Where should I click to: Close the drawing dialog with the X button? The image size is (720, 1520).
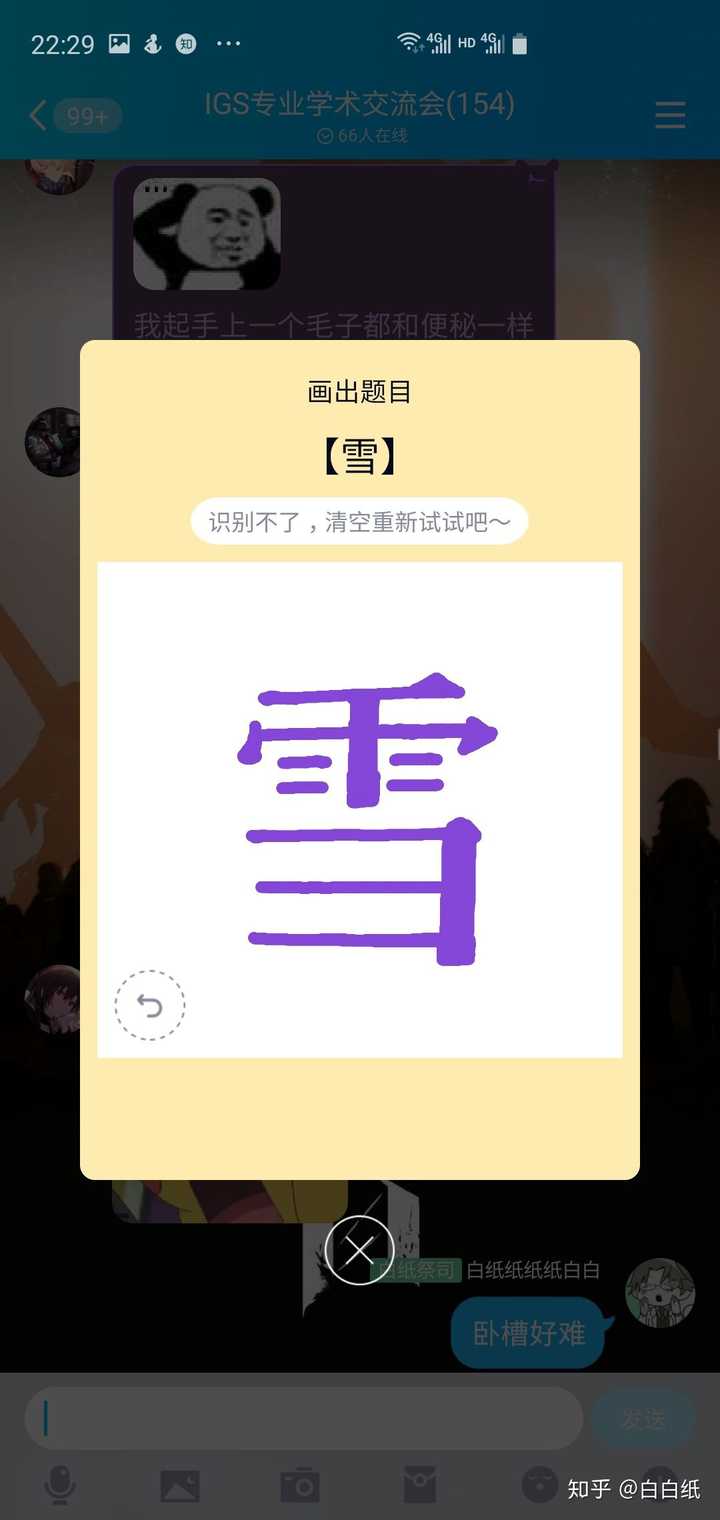click(359, 1249)
